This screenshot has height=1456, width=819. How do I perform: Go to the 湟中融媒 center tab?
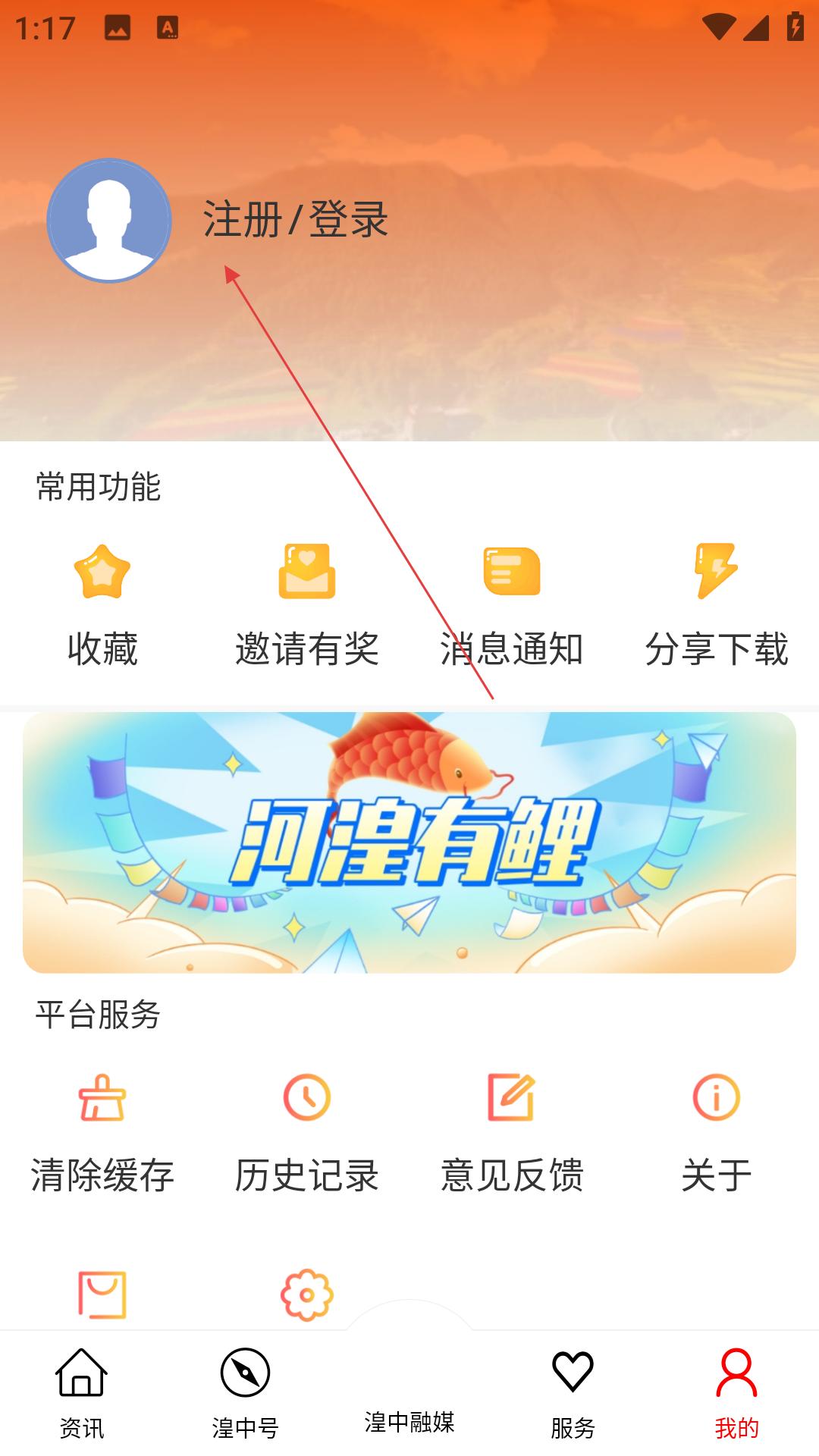[x=409, y=1420]
